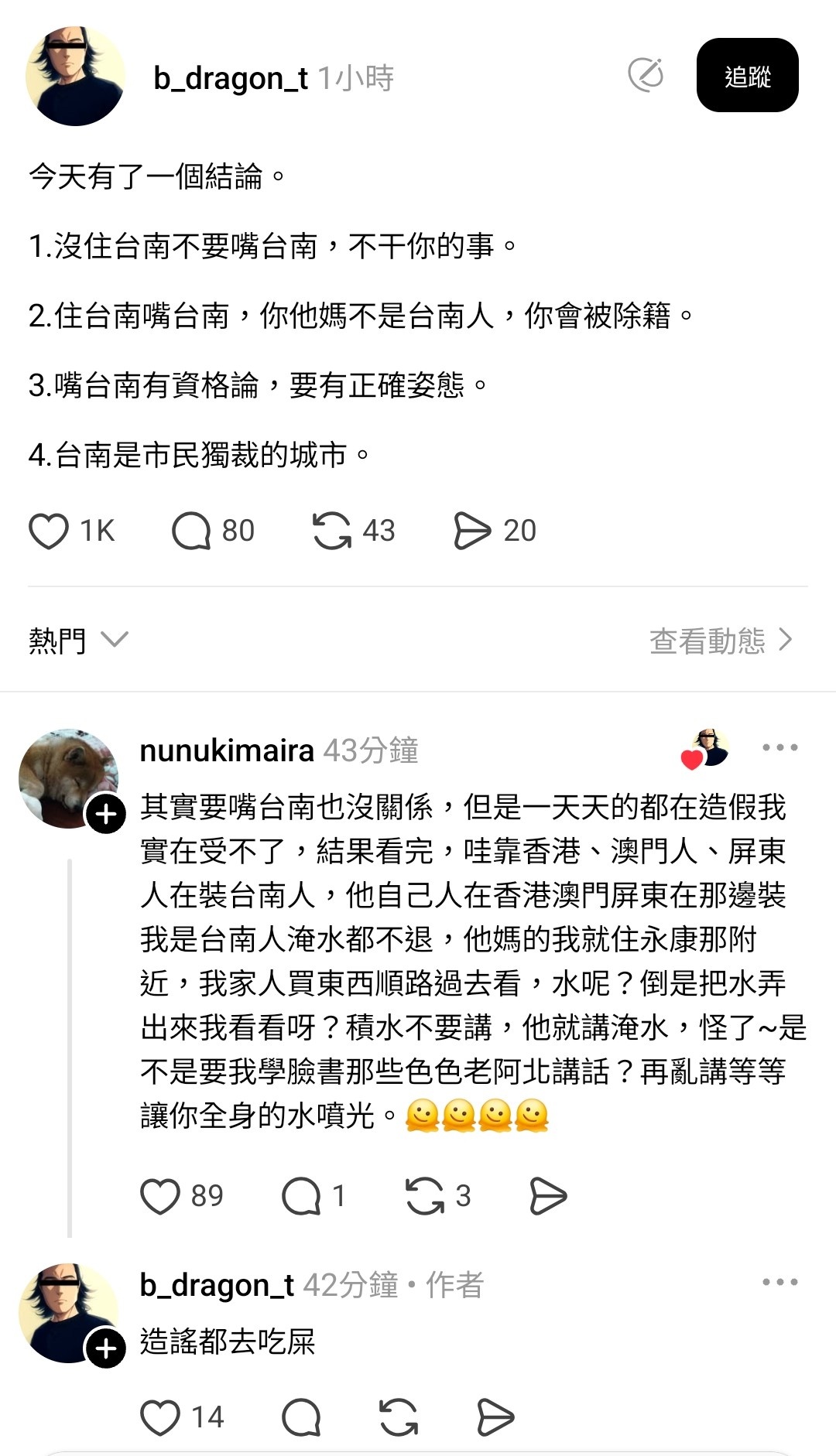Open 查看動態 activity view
The height and width of the screenshot is (1456, 836).
pyautogui.click(x=720, y=641)
